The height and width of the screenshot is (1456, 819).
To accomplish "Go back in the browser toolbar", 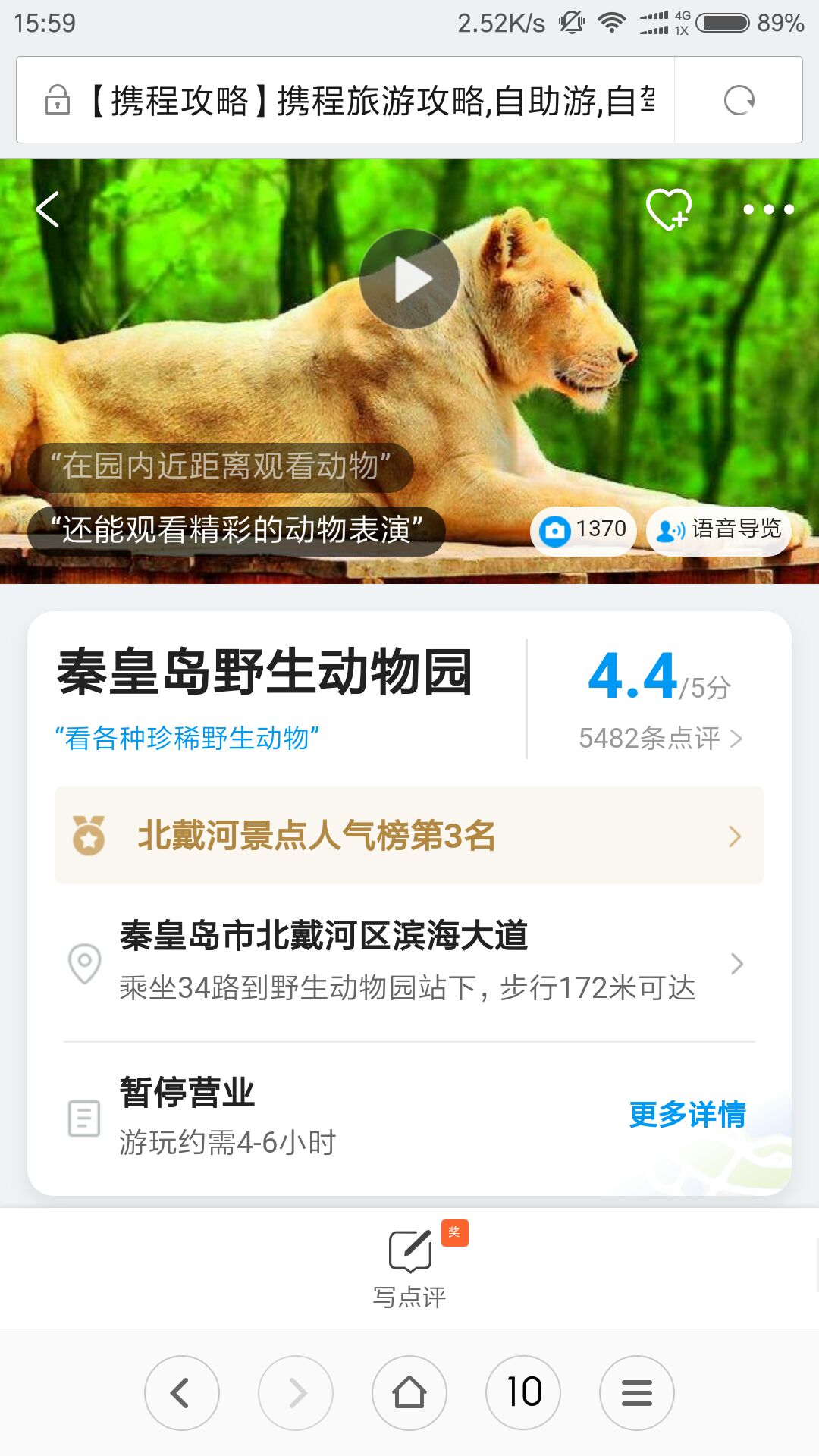I will tap(182, 1393).
